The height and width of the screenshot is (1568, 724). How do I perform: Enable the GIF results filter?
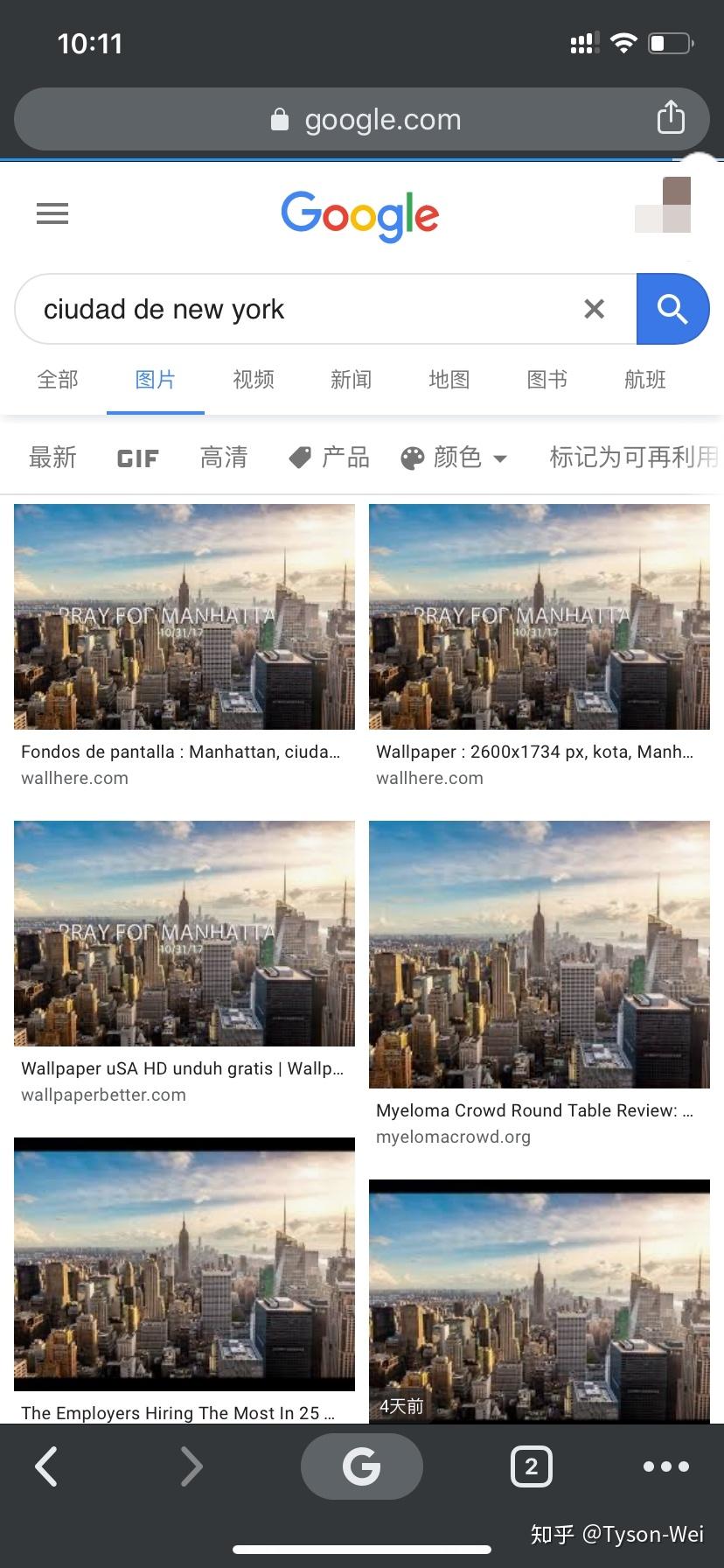[136, 457]
